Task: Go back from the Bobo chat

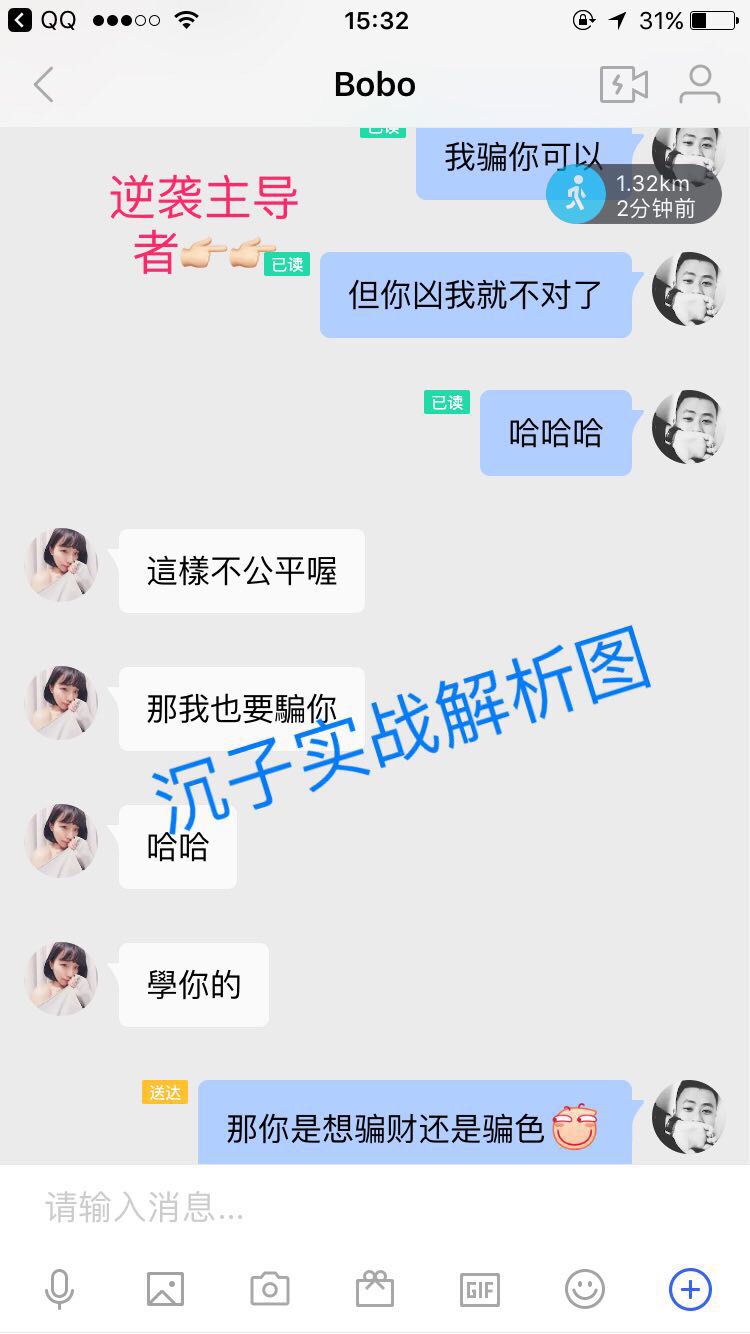Action: 43,85
